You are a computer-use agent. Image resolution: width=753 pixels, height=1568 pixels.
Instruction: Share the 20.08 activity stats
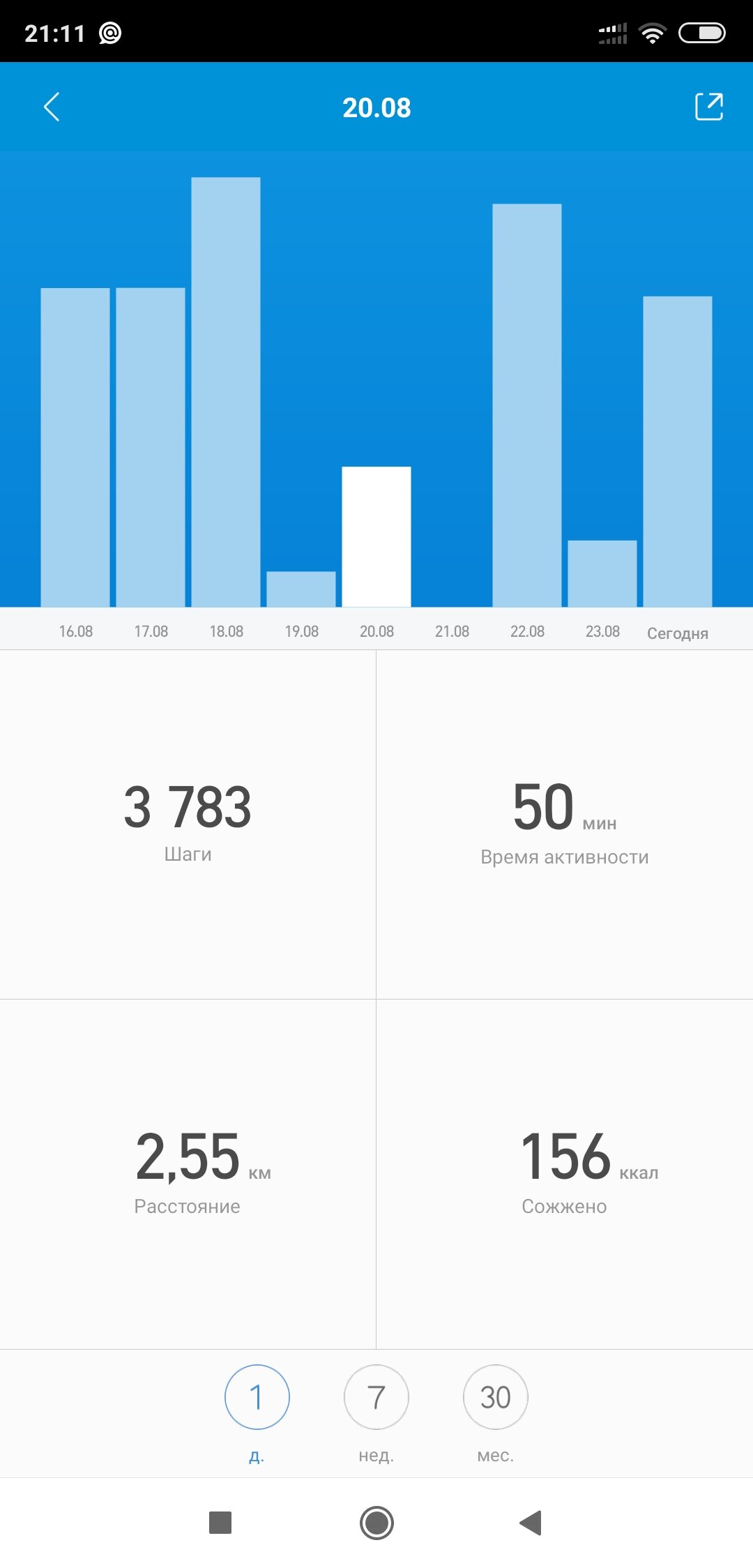709,107
